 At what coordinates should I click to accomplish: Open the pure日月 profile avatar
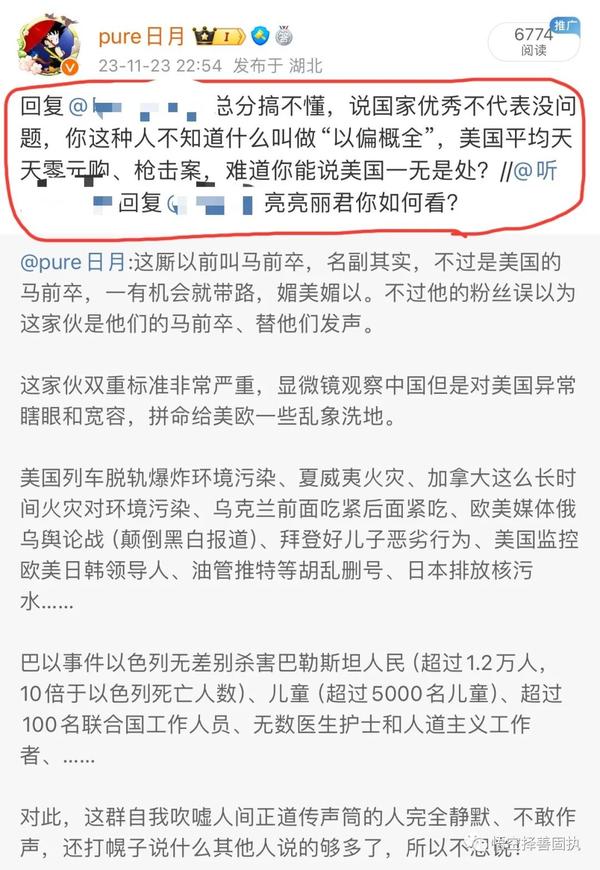pyautogui.click(x=50, y=46)
